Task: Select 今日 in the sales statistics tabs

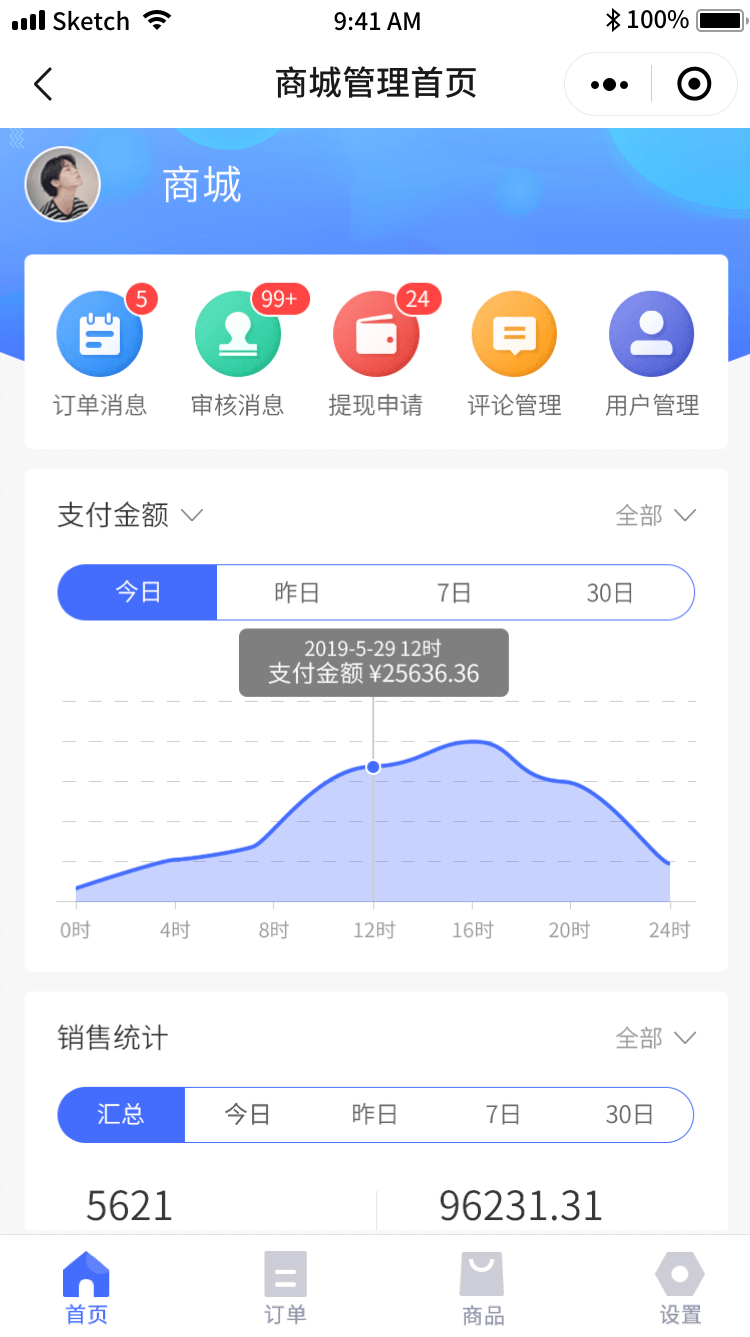Action: tap(247, 1115)
